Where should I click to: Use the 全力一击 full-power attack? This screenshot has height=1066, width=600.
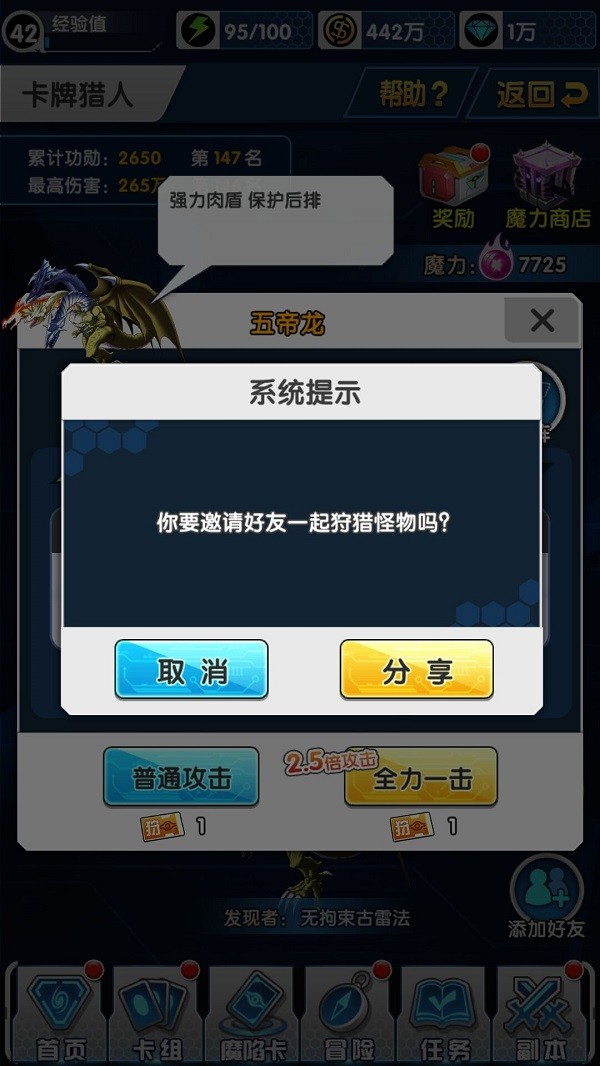click(x=421, y=777)
